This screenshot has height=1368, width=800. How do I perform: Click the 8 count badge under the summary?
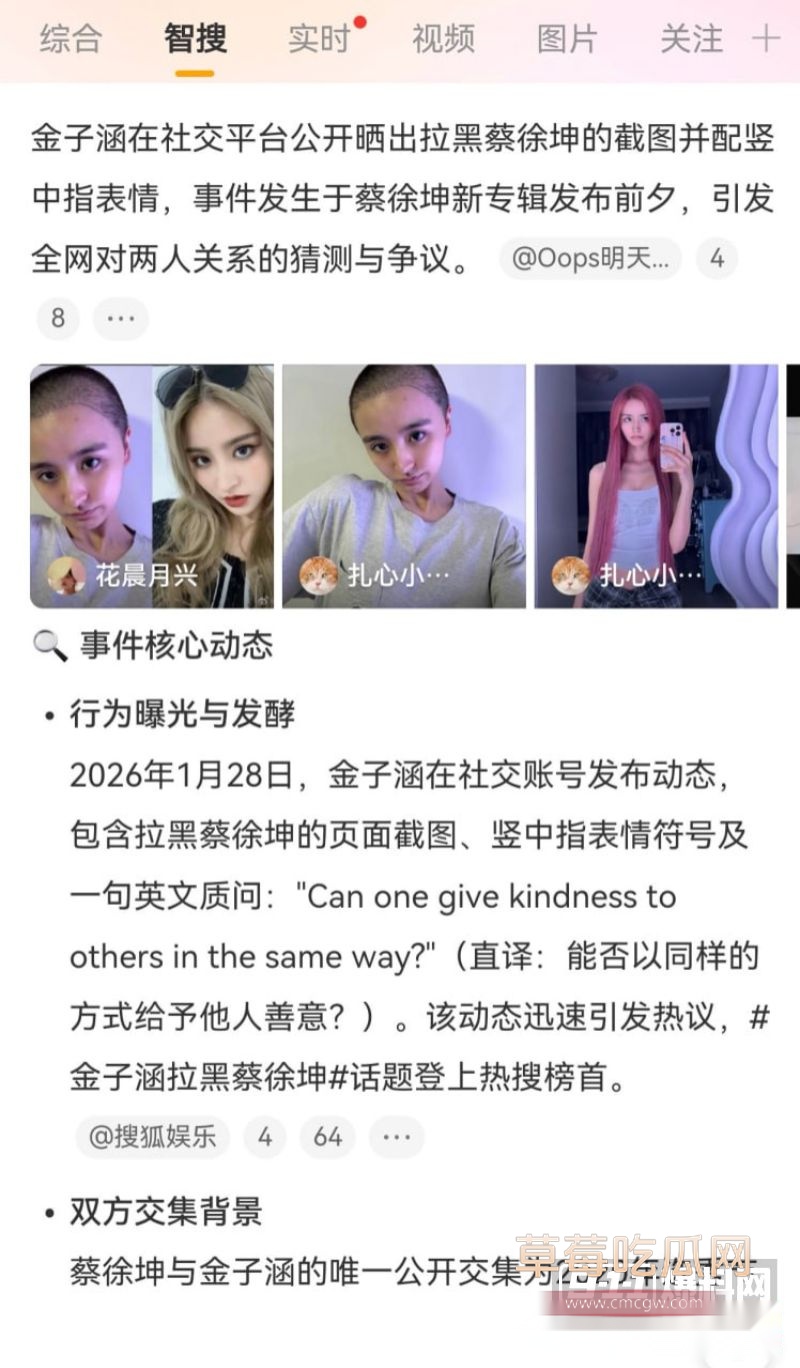[57, 318]
